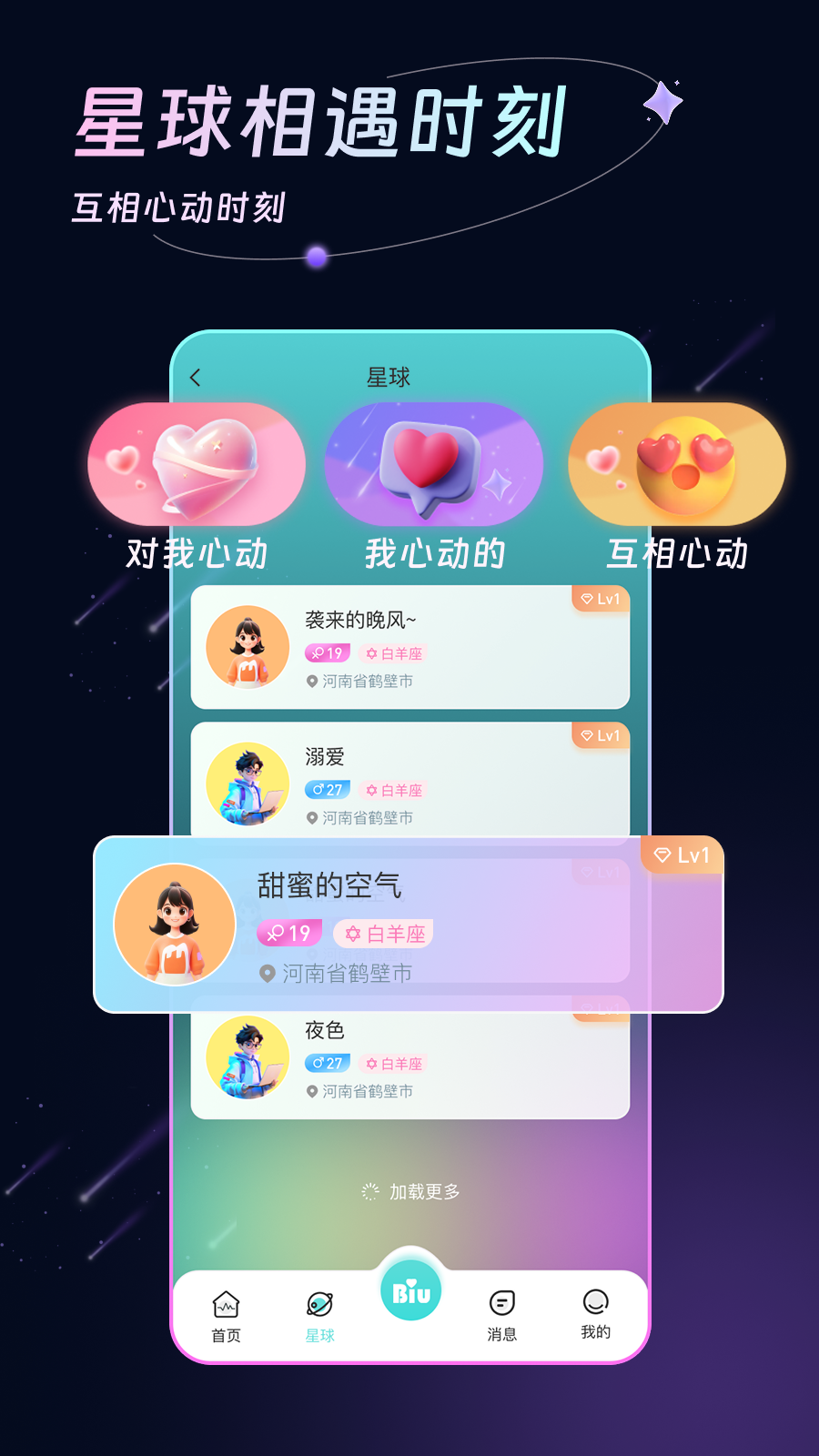Click the ♀19 age tag on 袭来的晚风 card

(x=326, y=653)
